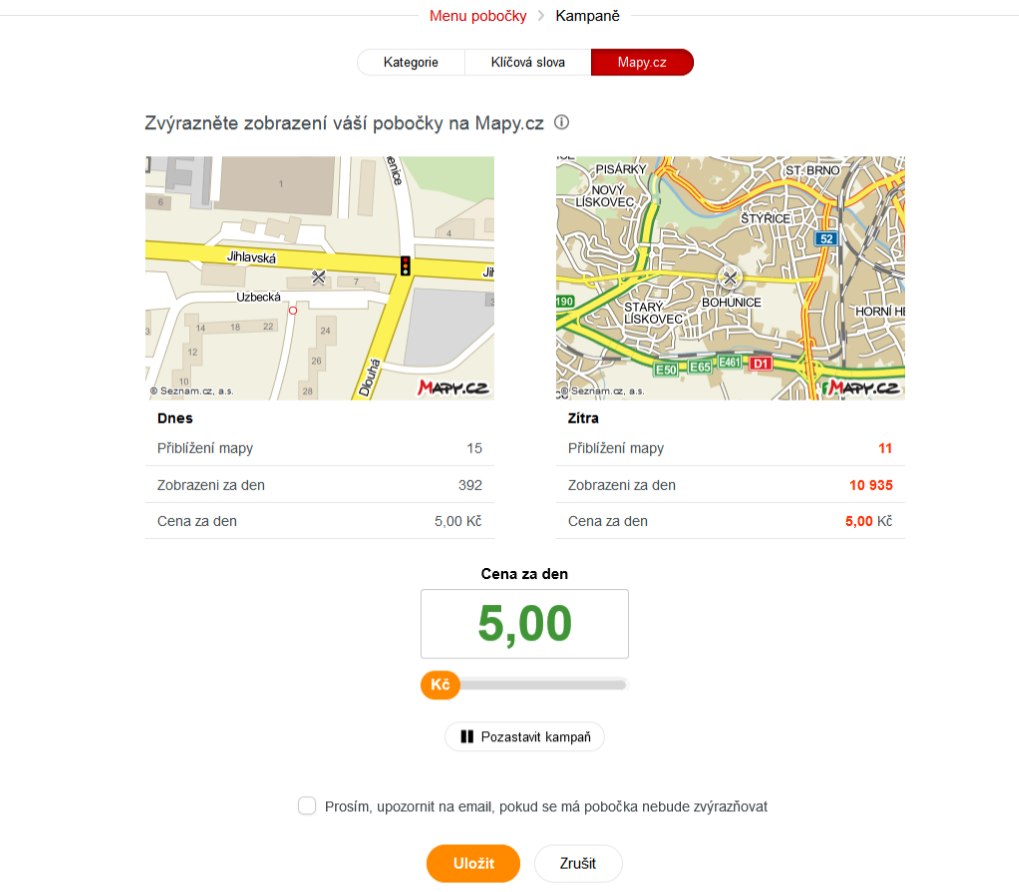Tap the orange Kč slider handle

(440, 685)
